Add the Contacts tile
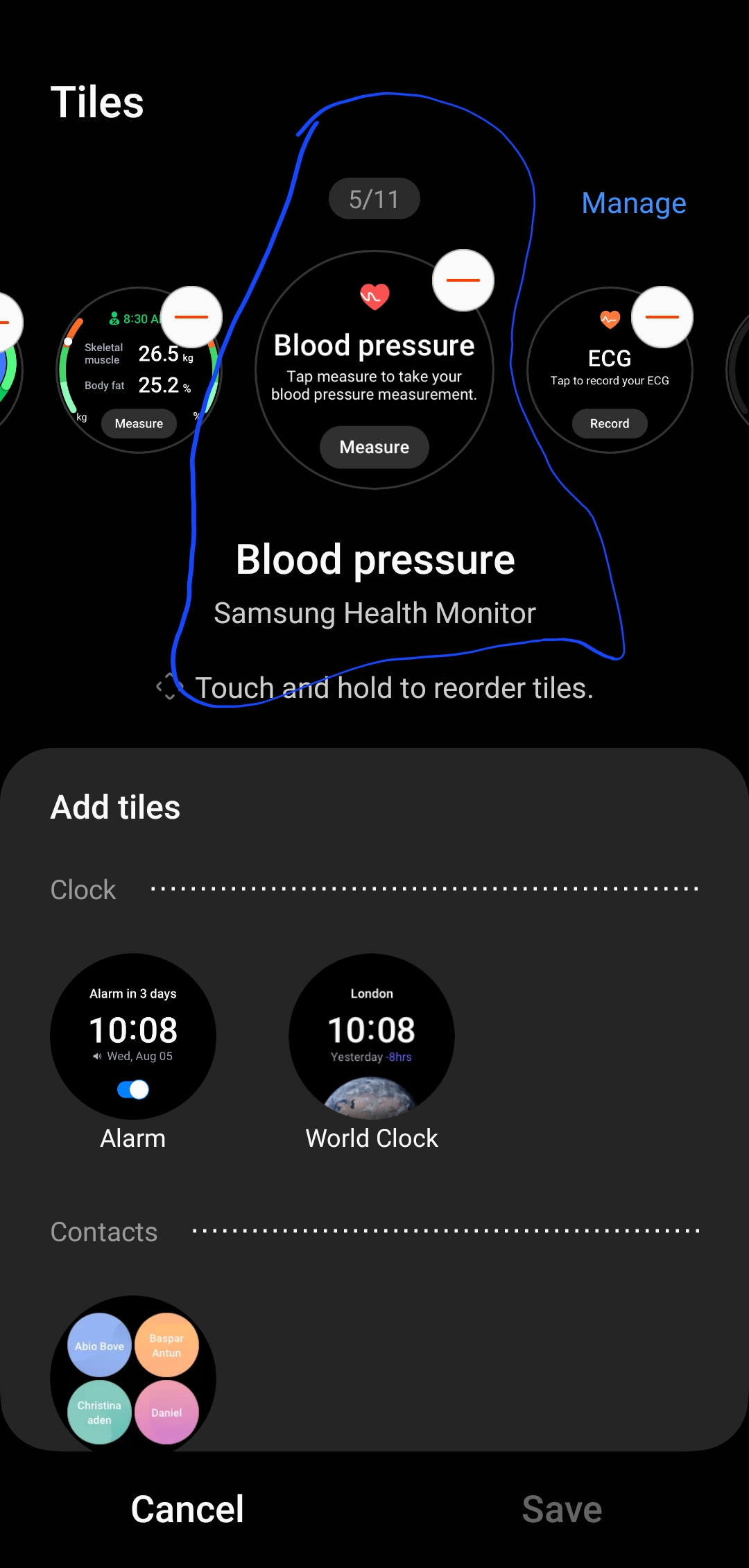Image resolution: width=749 pixels, height=1568 pixels. [133, 1377]
